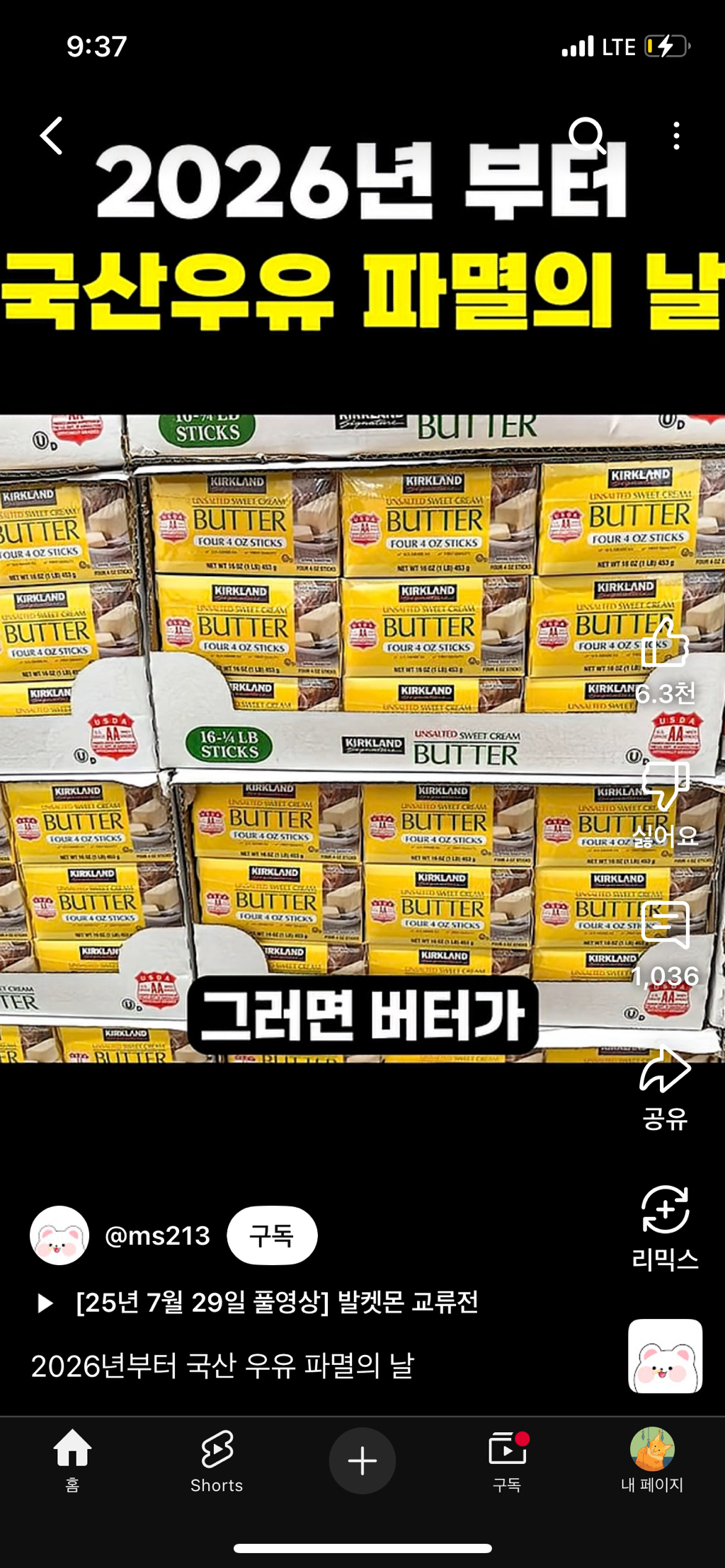Create a remix with 리믹스
The image size is (725, 1568).
coord(666,1209)
